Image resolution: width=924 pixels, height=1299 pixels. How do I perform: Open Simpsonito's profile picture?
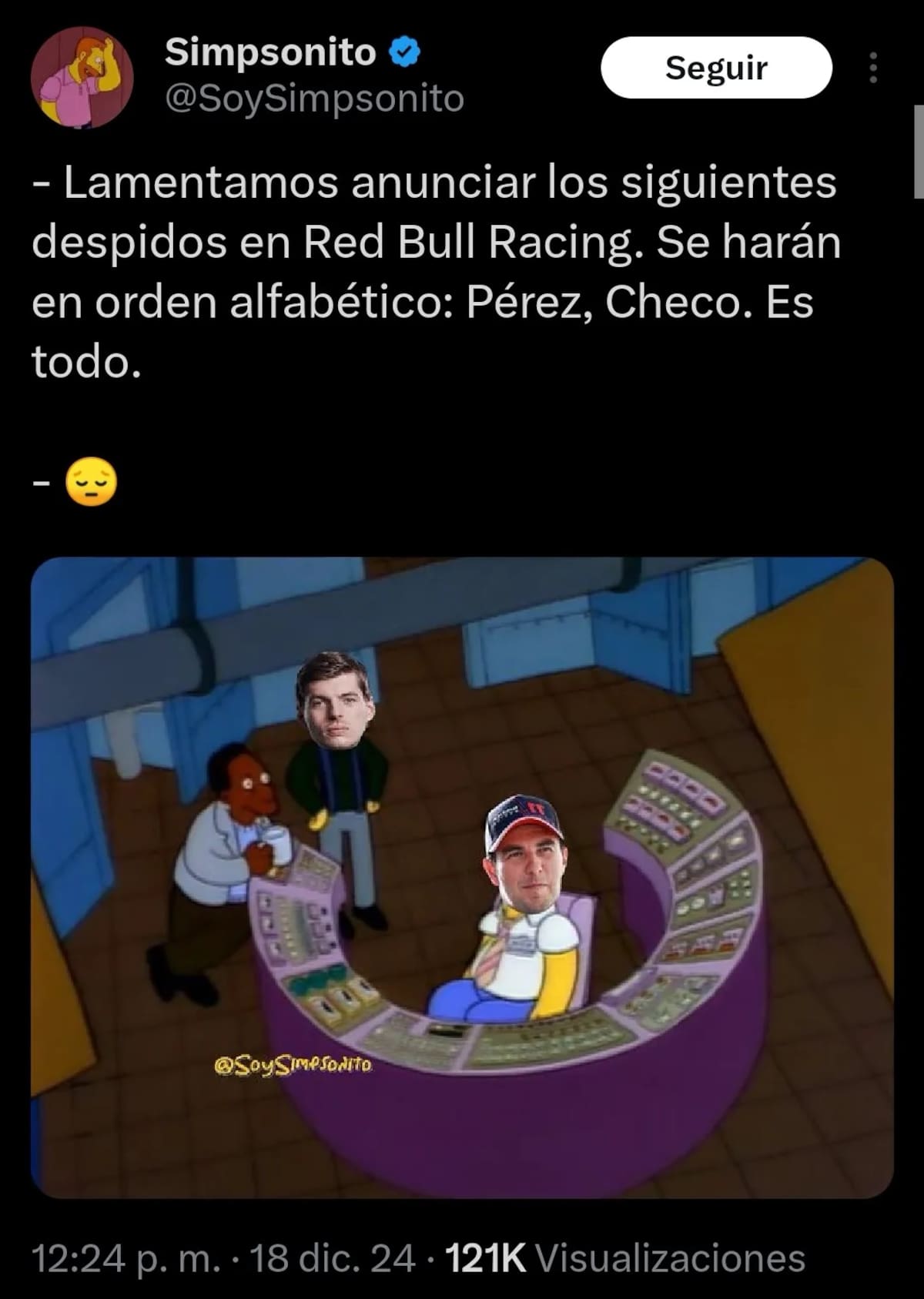point(82,77)
